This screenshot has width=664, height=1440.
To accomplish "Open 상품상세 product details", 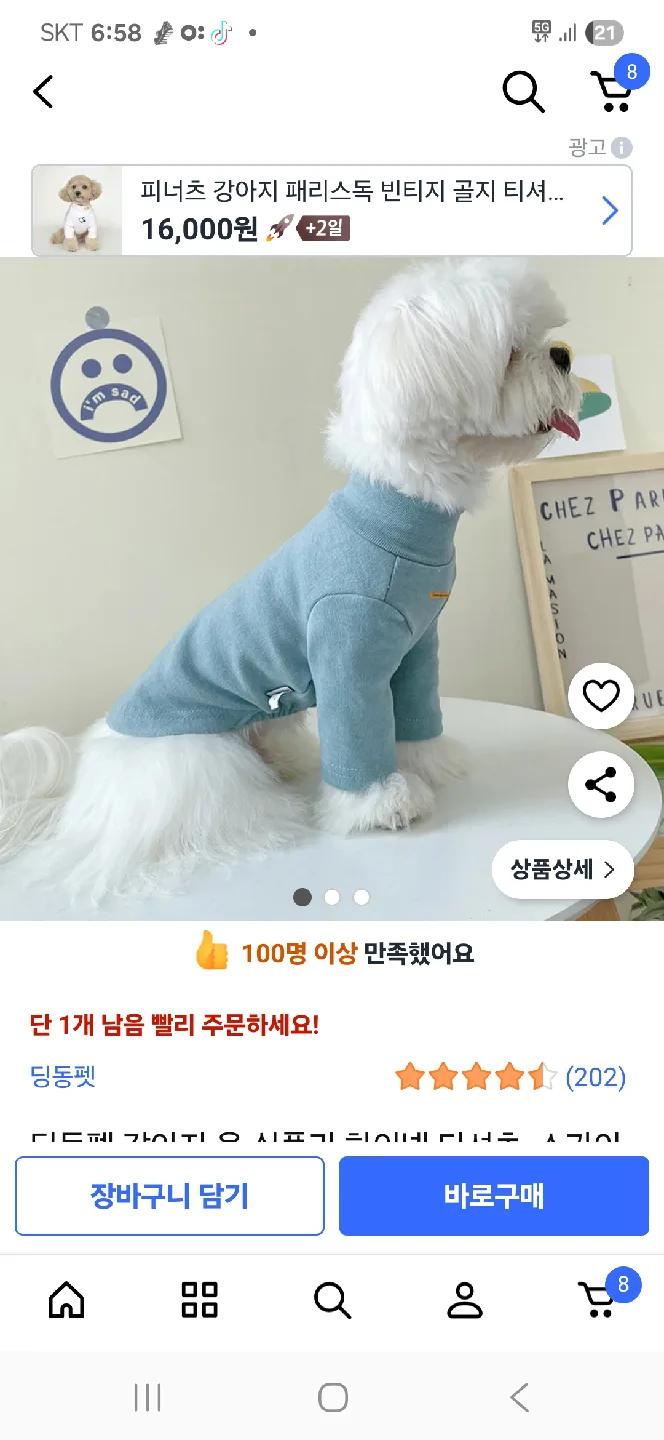I will click(x=564, y=869).
